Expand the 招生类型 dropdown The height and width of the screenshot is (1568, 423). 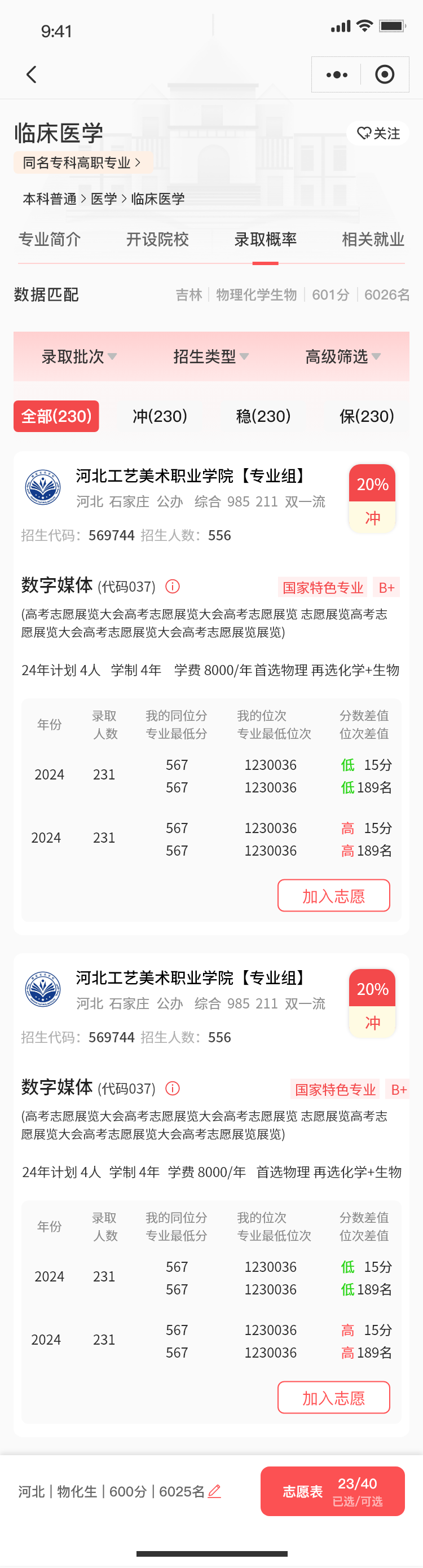(210, 356)
